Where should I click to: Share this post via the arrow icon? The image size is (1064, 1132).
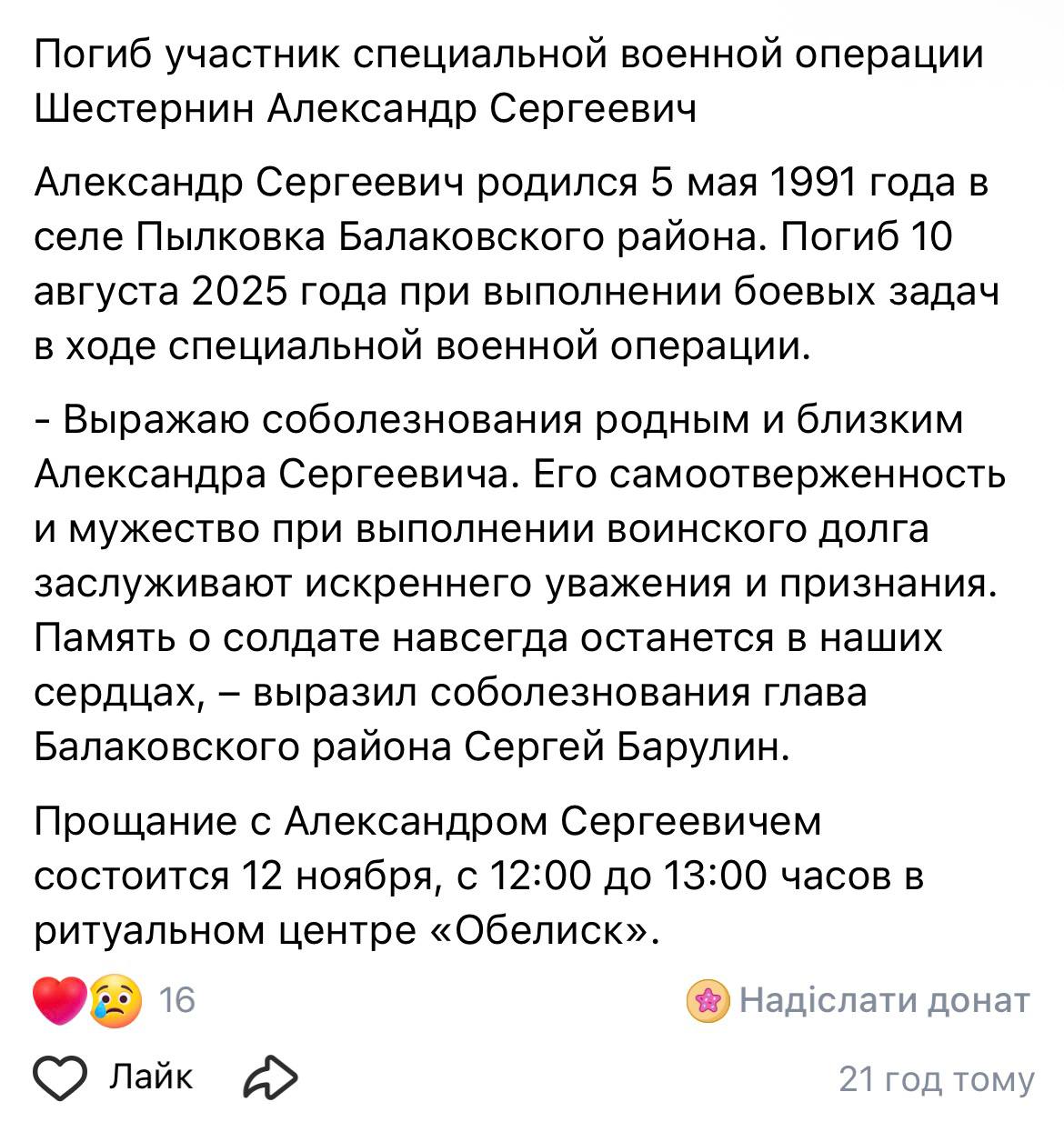pyautogui.click(x=271, y=1078)
